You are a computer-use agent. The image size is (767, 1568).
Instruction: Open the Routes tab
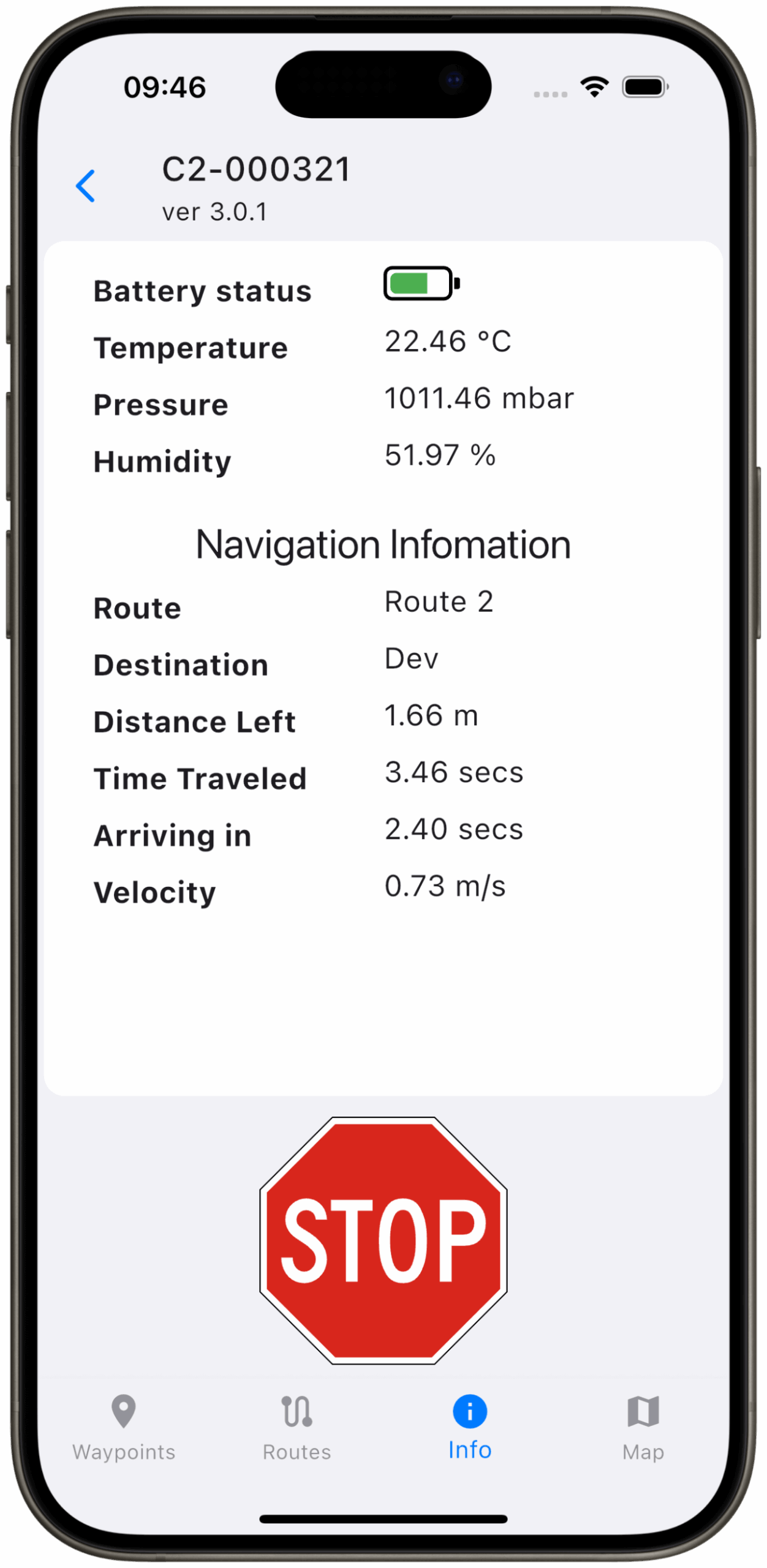[x=297, y=1428]
